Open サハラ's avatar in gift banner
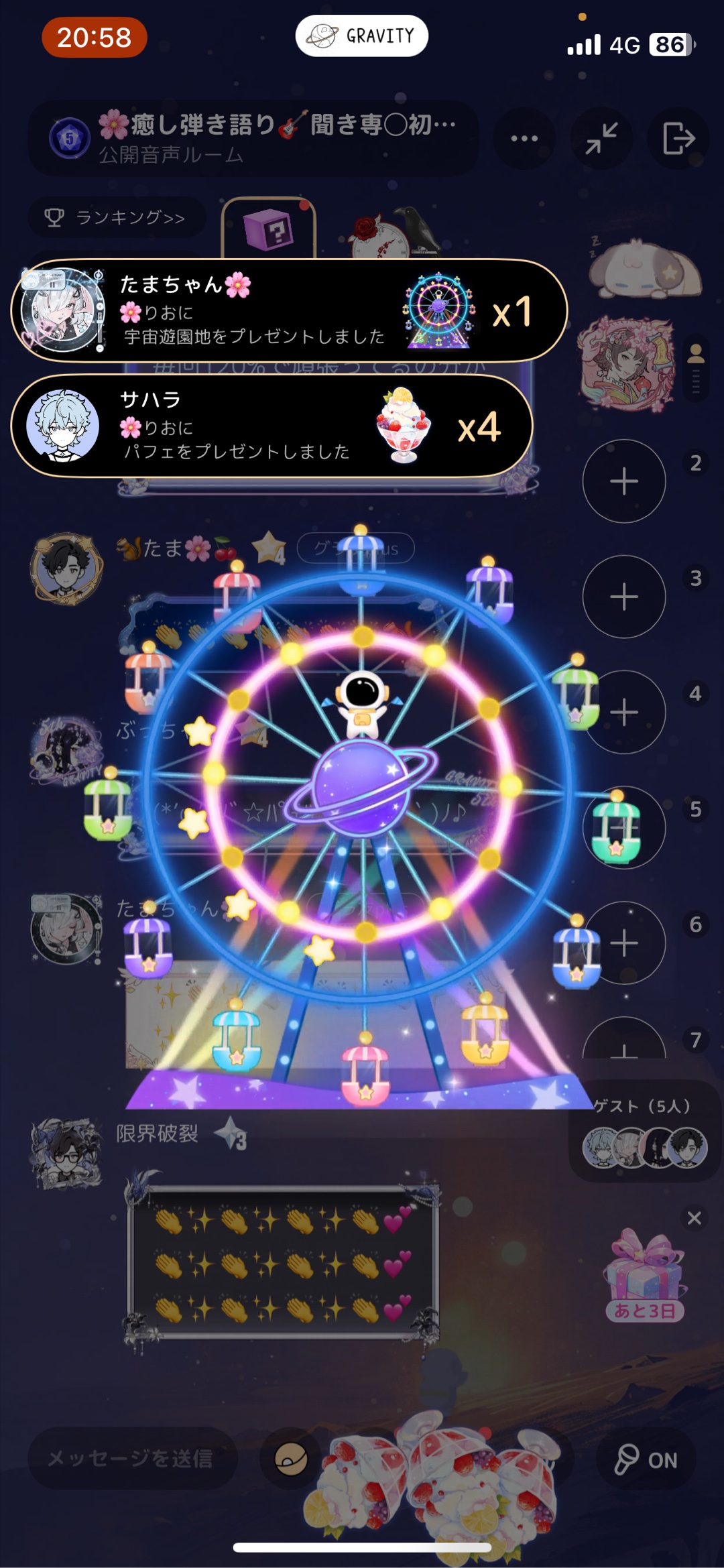Viewport: 724px width, 1568px height. (x=63, y=426)
